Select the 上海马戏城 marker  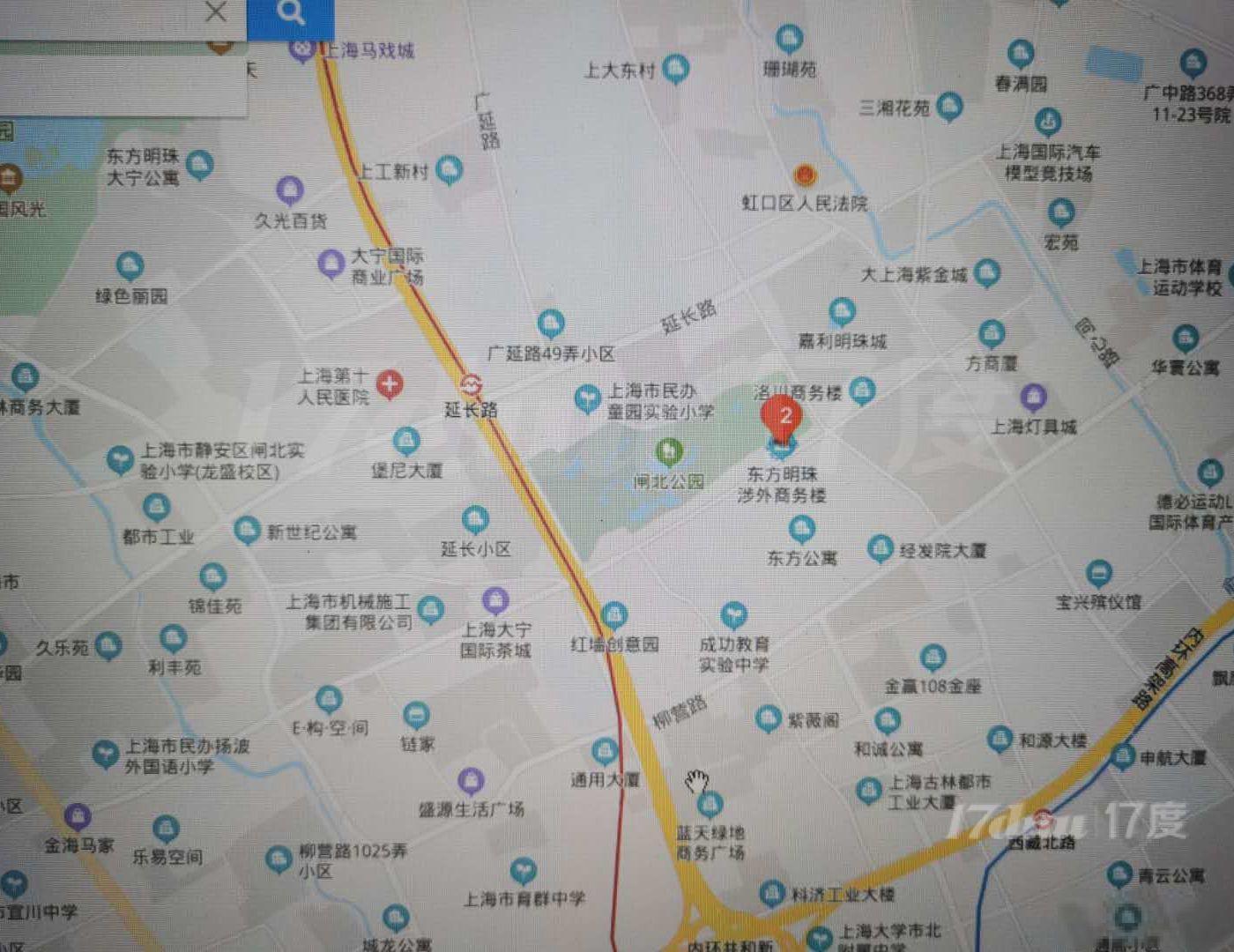[x=302, y=48]
